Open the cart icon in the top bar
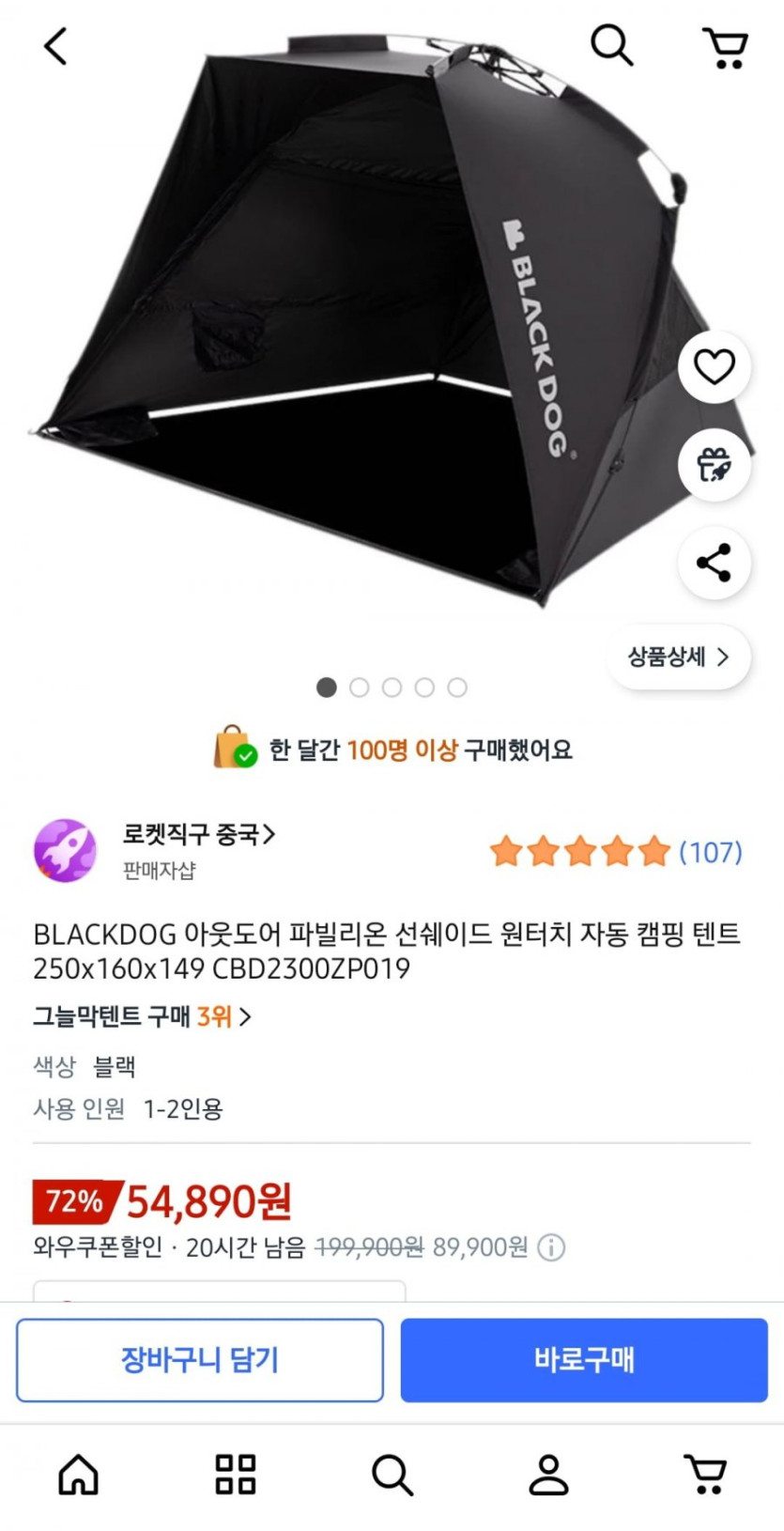Screen dimensions: 784x1531 (725, 47)
